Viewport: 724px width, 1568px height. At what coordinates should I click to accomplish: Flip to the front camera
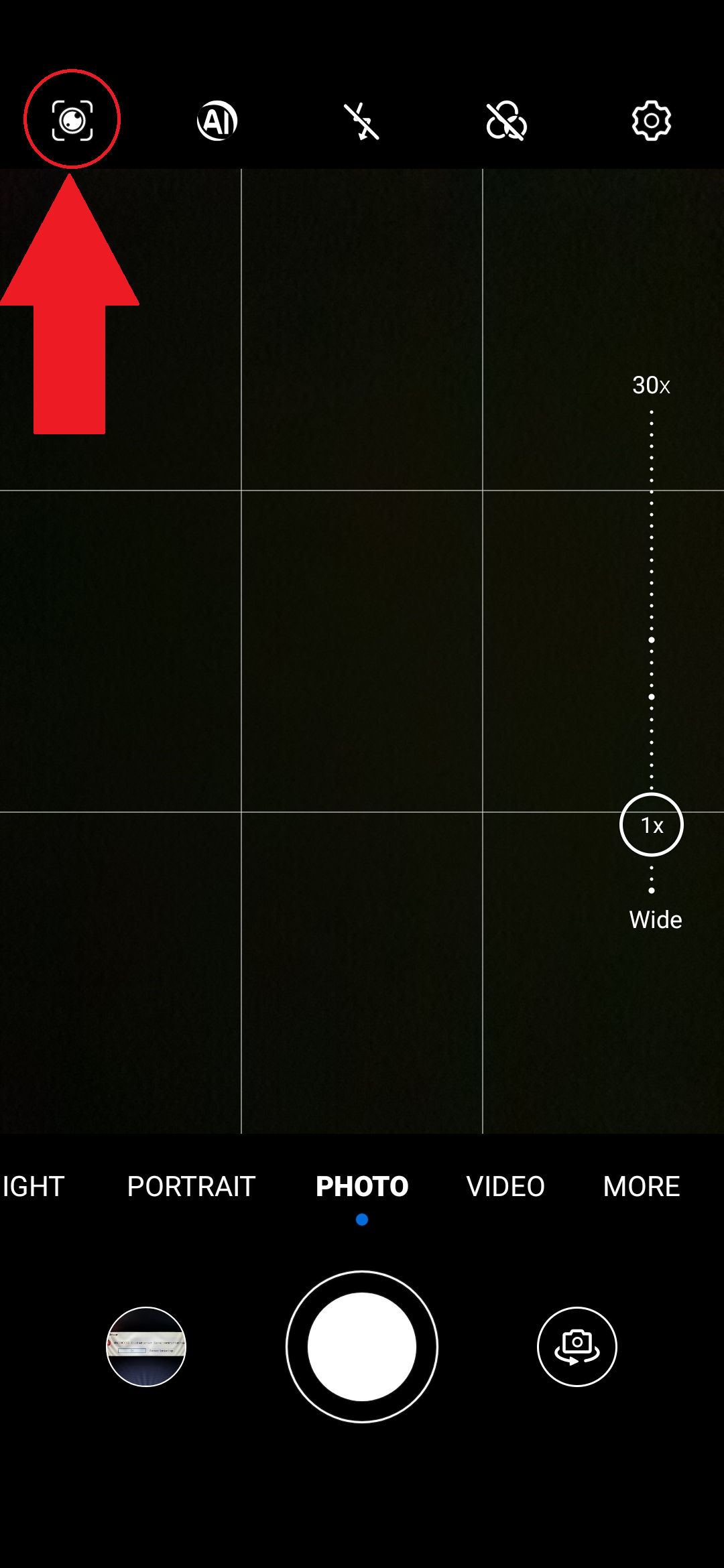577,1347
